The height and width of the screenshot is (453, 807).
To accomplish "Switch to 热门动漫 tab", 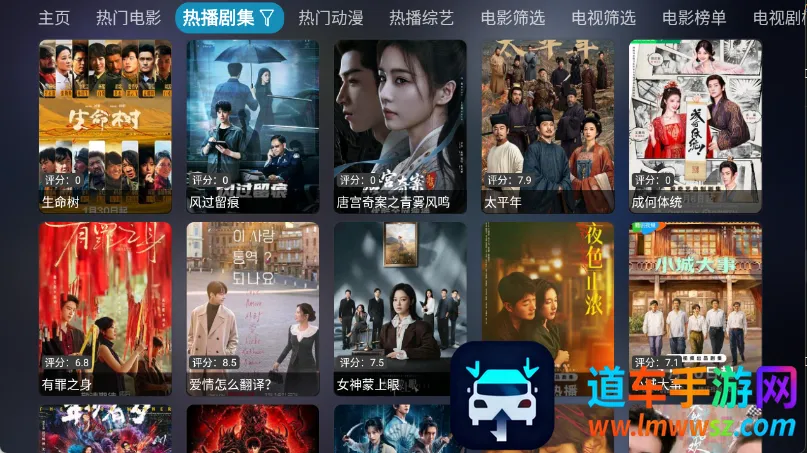I will coord(330,17).
